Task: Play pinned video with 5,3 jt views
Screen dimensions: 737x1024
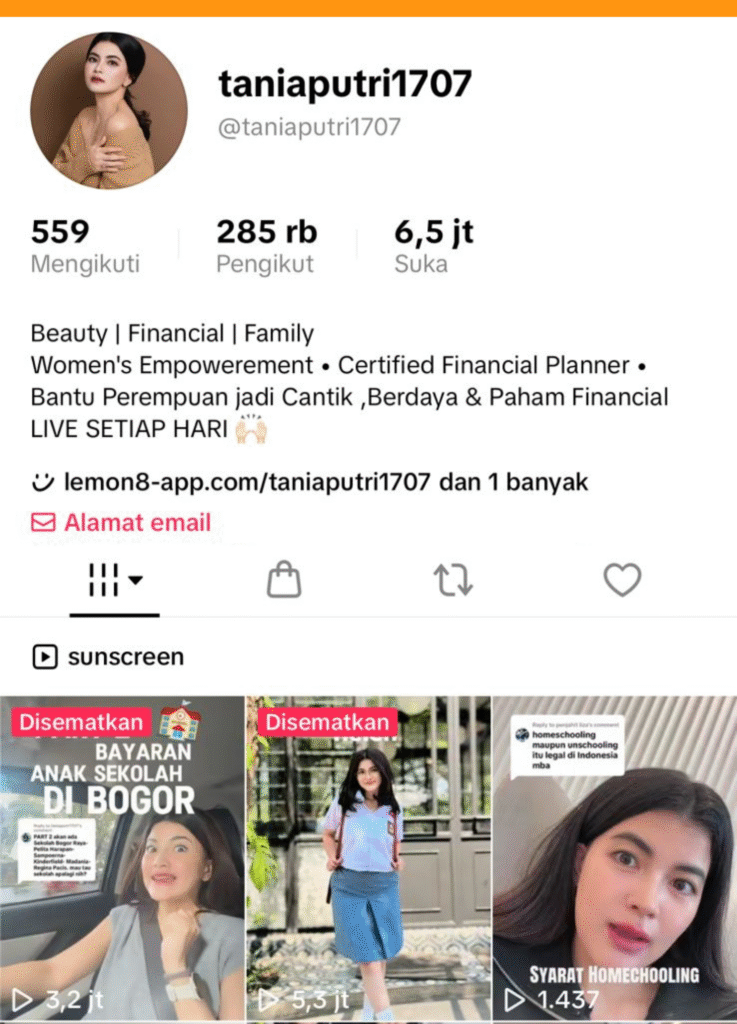Action: pos(368,860)
